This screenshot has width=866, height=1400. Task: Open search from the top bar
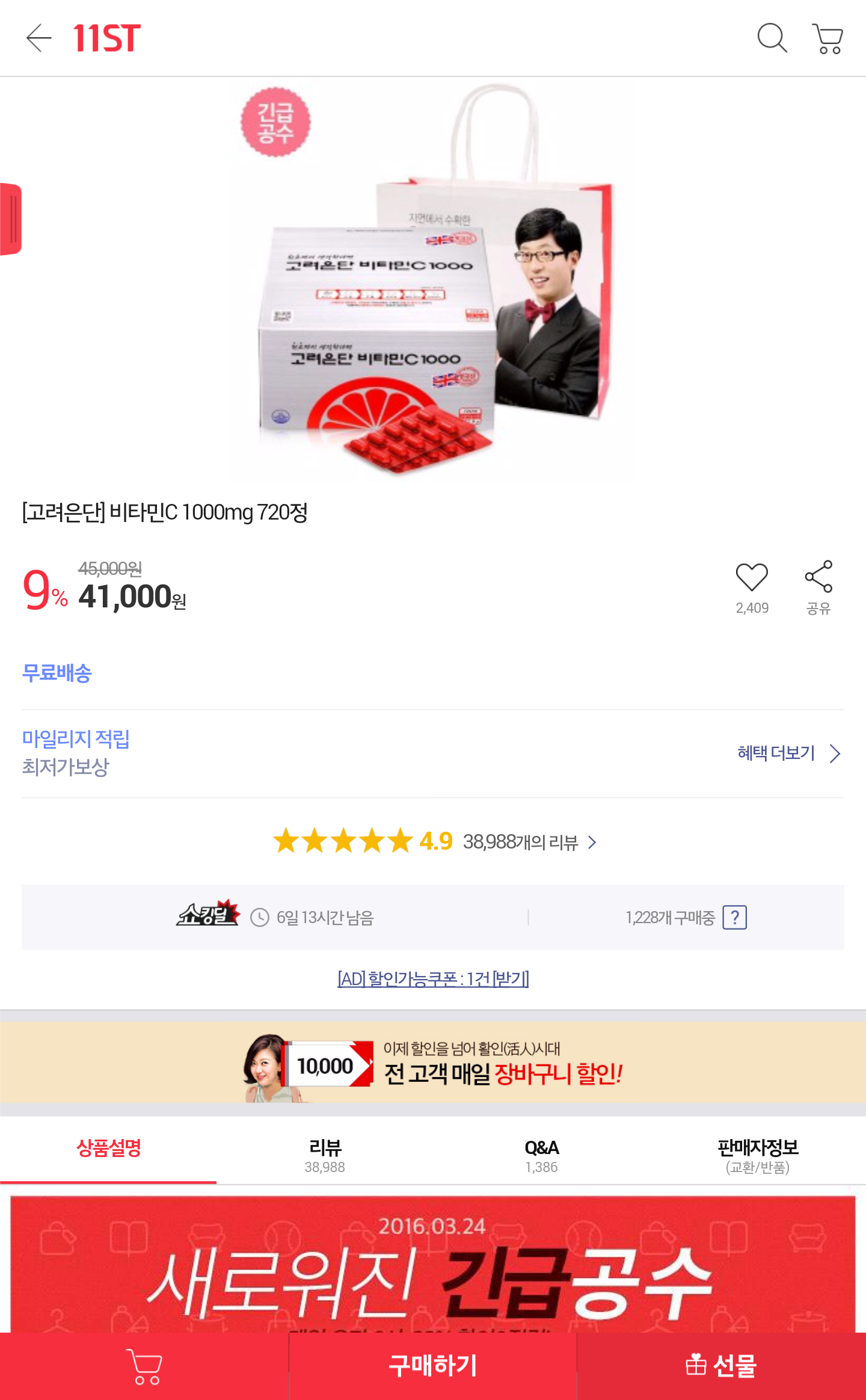pos(772,38)
